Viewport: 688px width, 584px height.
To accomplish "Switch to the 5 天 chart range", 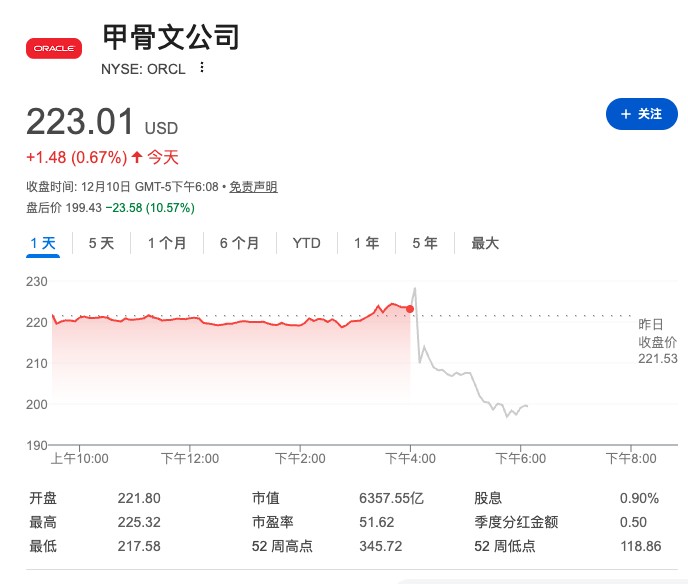I will [x=101, y=243].
